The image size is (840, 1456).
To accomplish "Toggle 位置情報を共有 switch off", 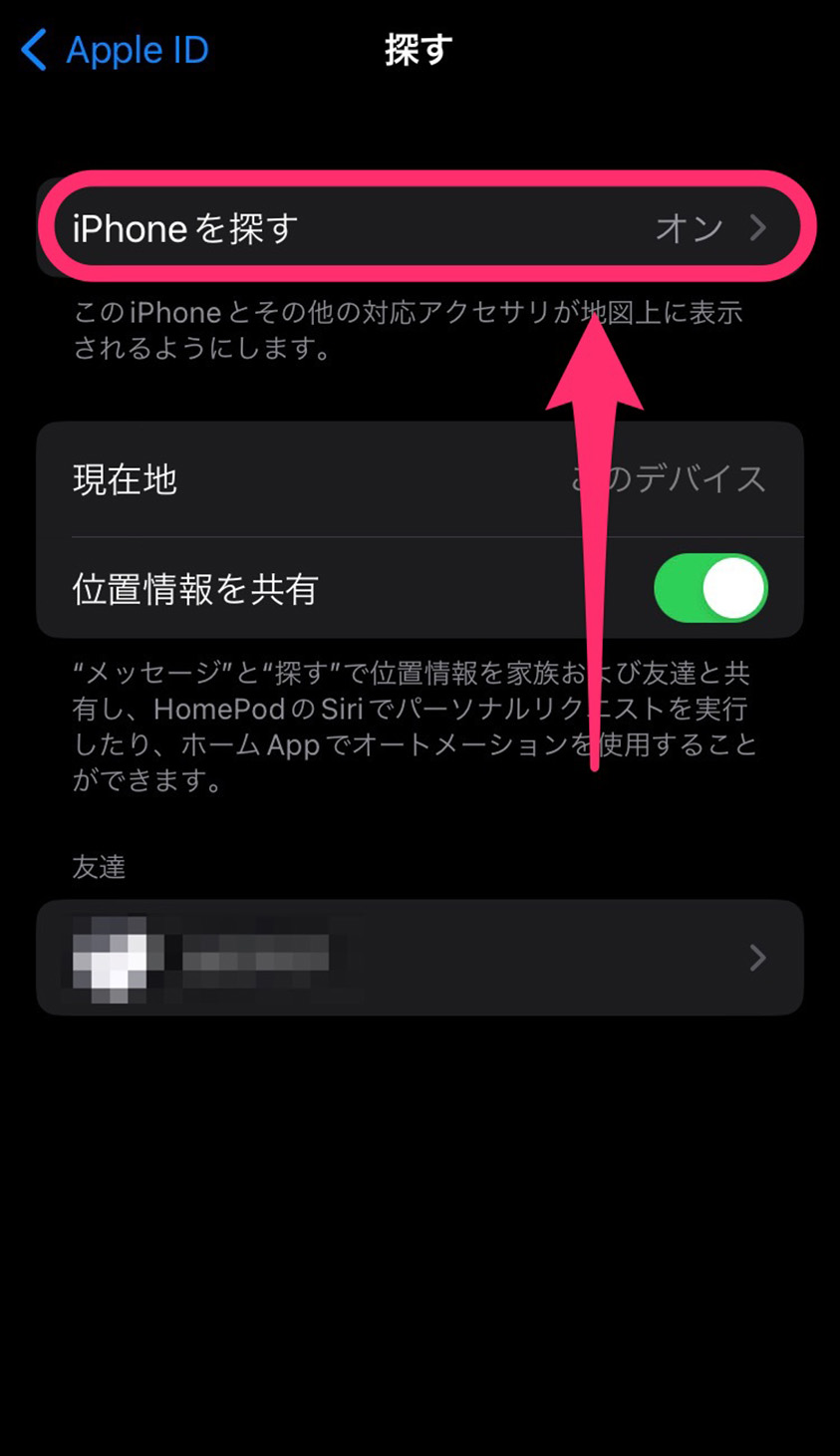I will click(x=710, y=588).
